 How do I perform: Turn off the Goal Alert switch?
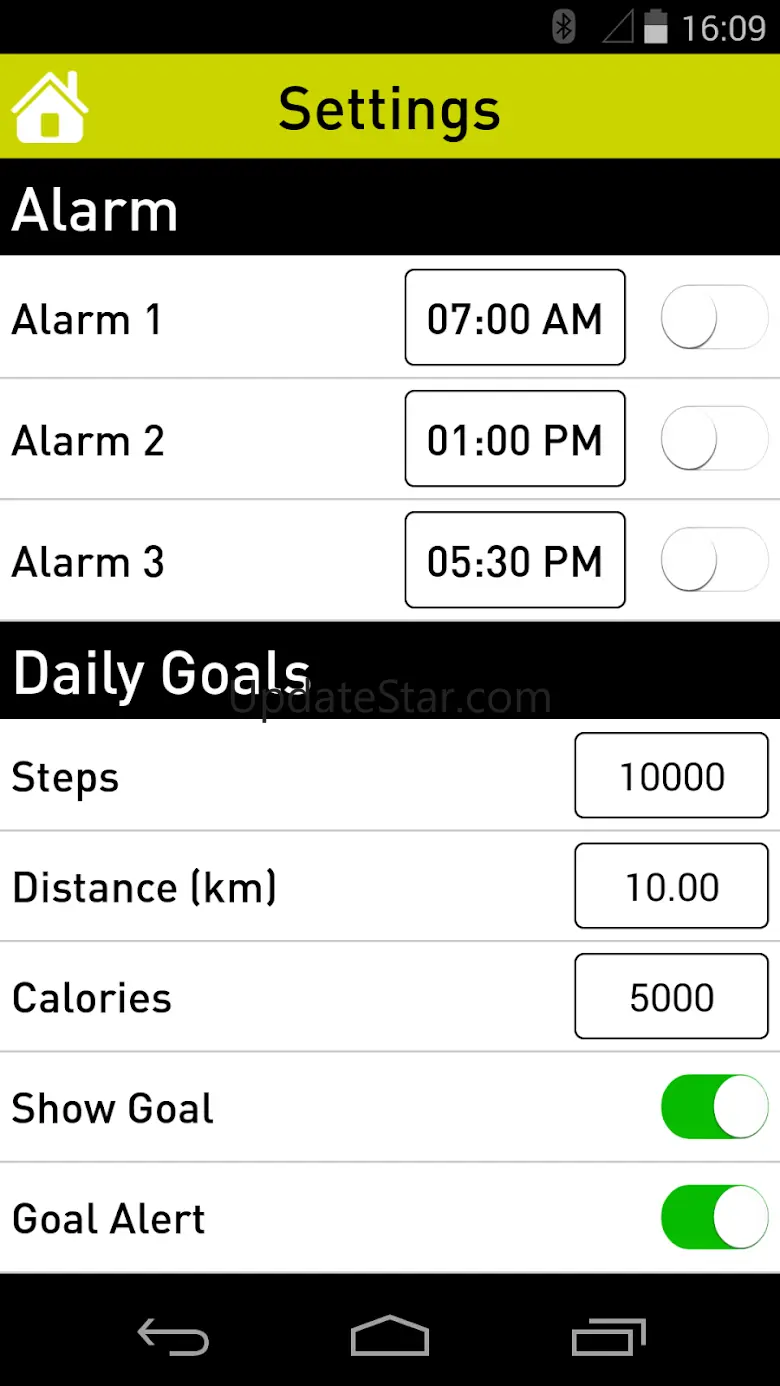point(714,1217)
